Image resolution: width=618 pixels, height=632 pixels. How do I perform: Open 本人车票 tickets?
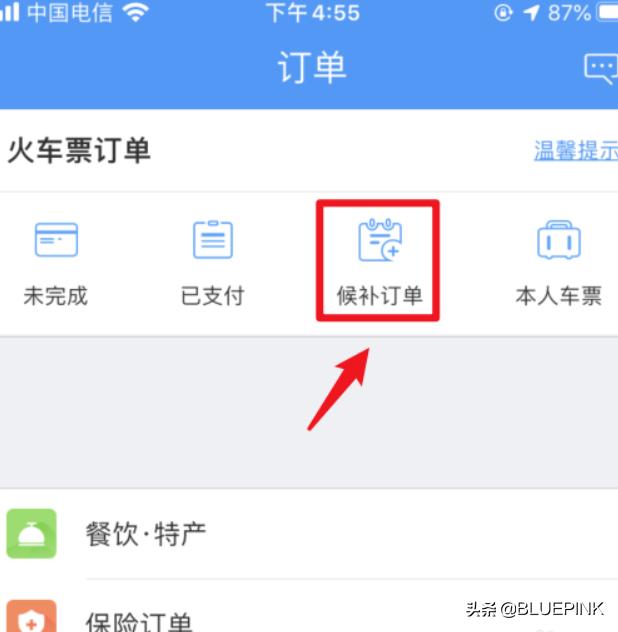click(x=558, y=263)
